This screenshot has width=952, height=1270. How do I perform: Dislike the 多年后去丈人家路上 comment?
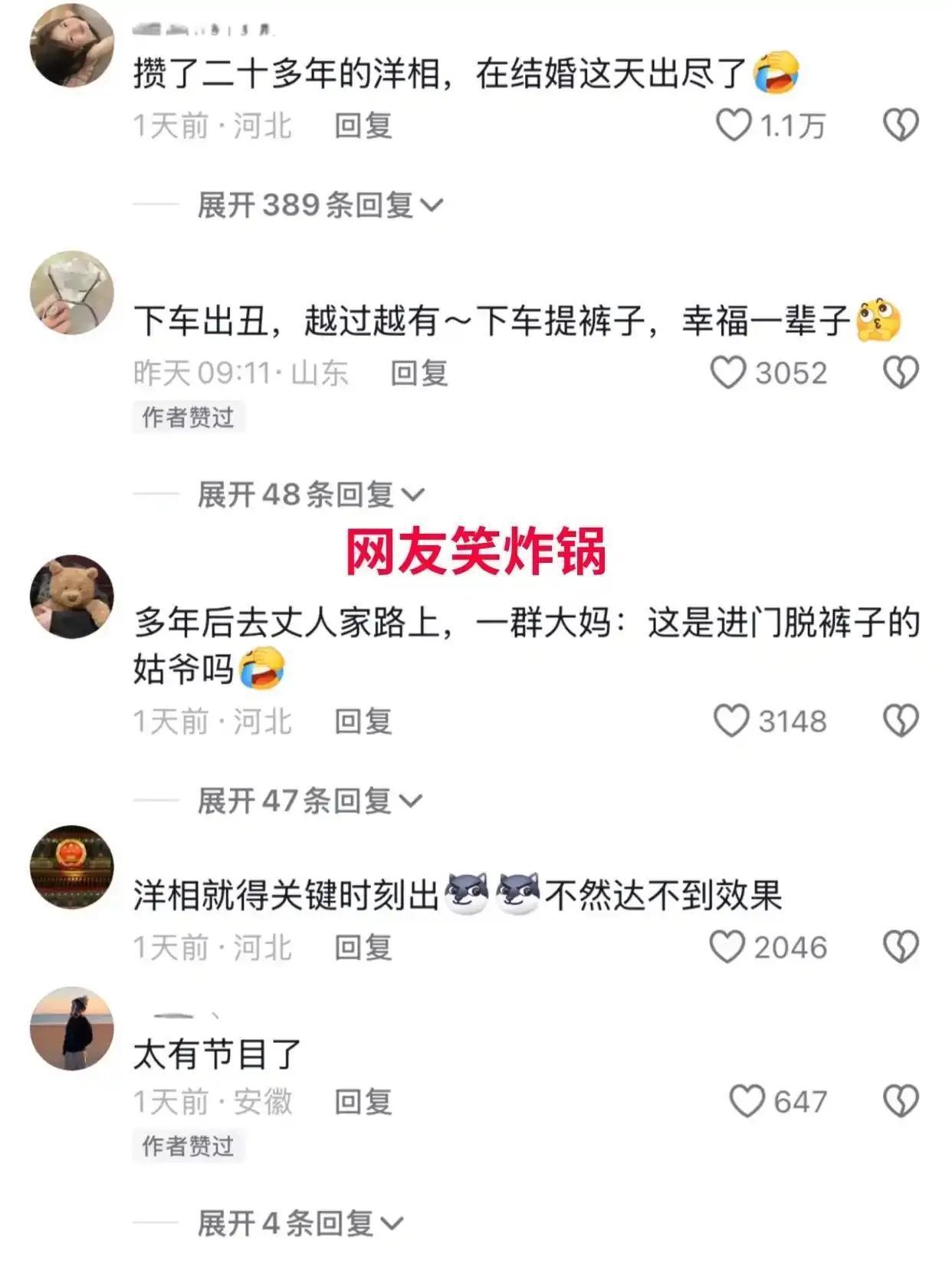click(x=901, y=721)
